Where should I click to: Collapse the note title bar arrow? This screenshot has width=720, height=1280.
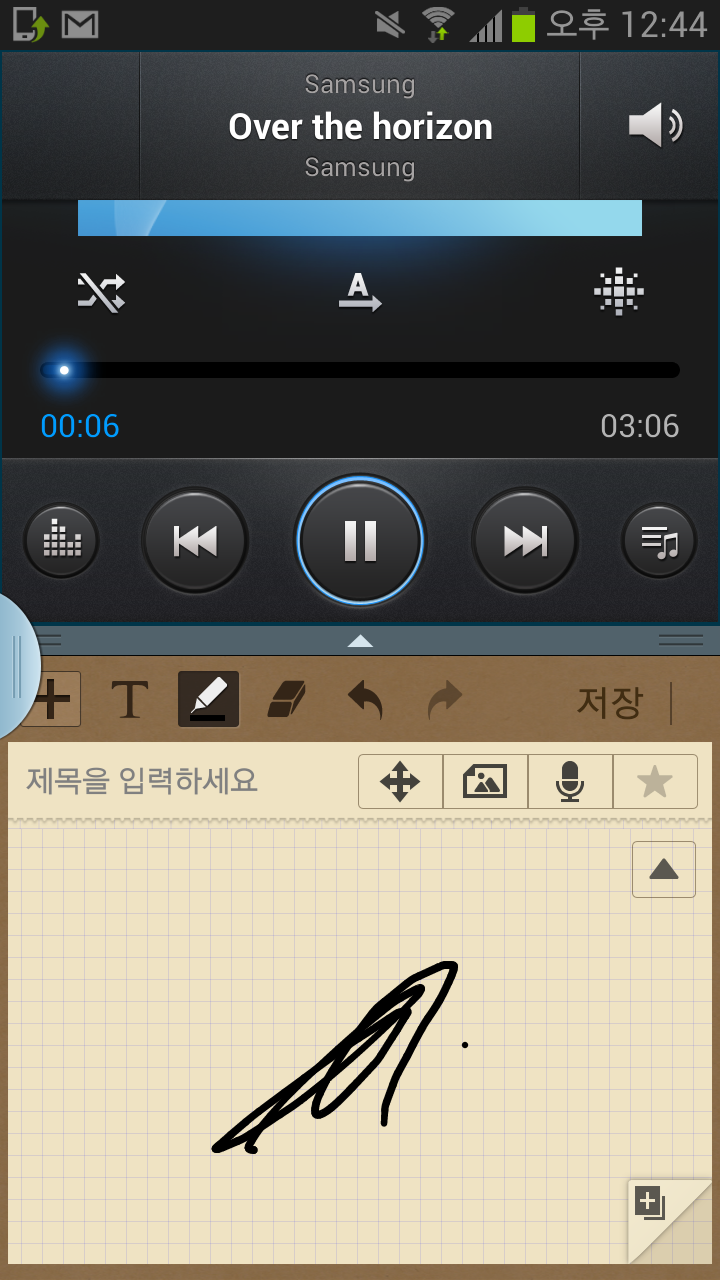[x=664, y=869]
